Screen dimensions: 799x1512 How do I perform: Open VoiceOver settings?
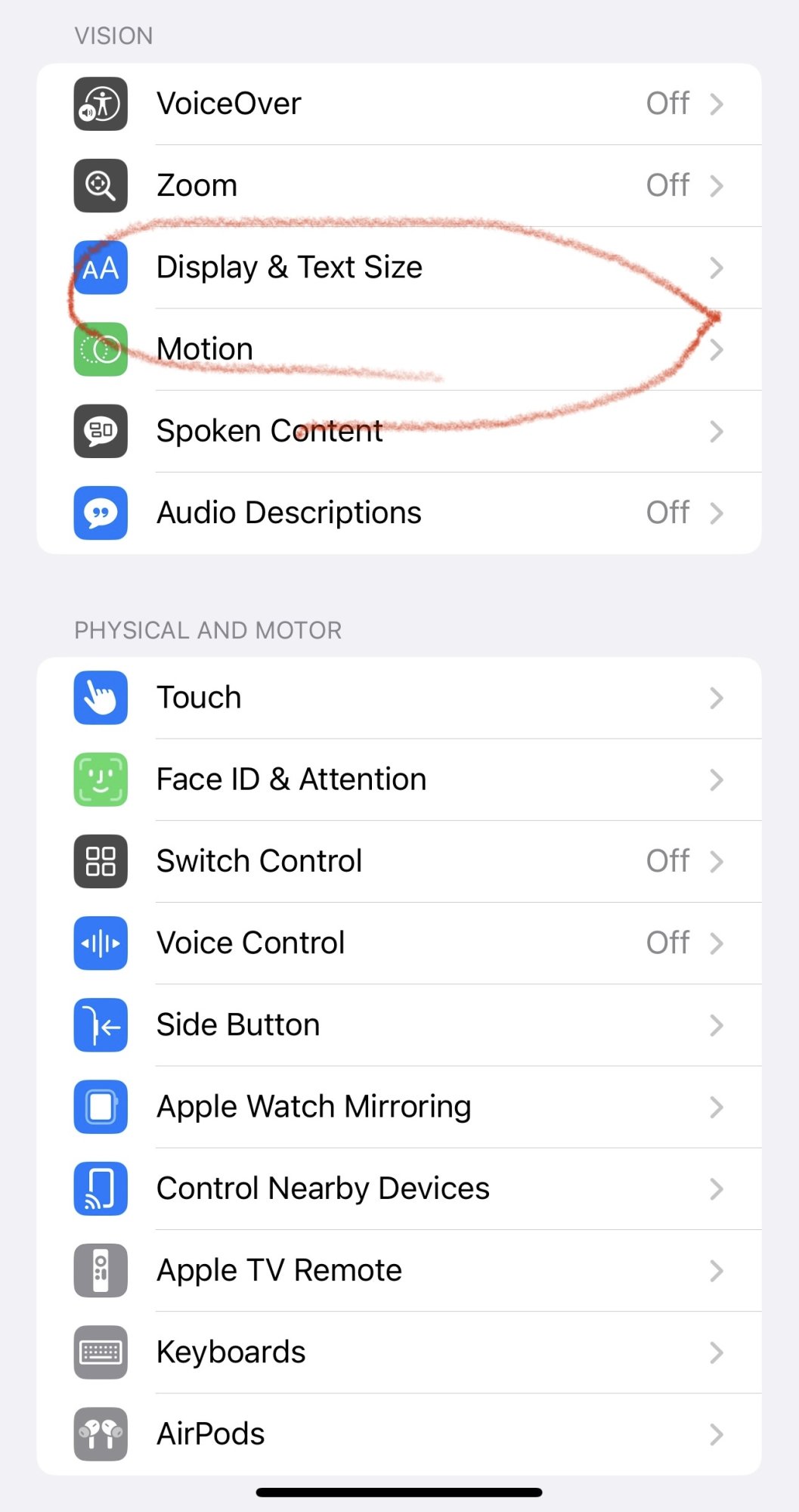click(x=398, y=104)
